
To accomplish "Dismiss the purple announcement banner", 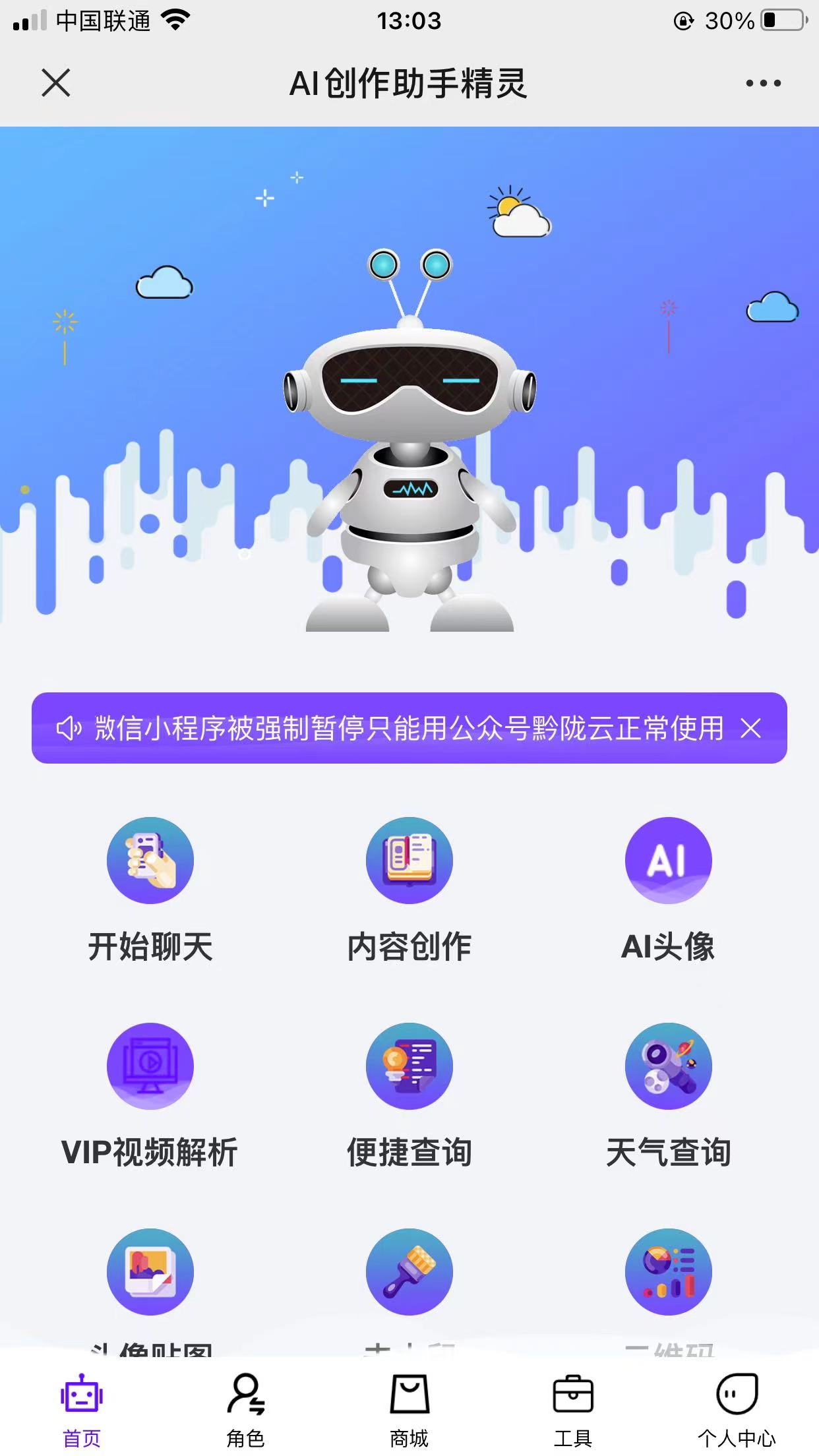I will click(750, 729).
